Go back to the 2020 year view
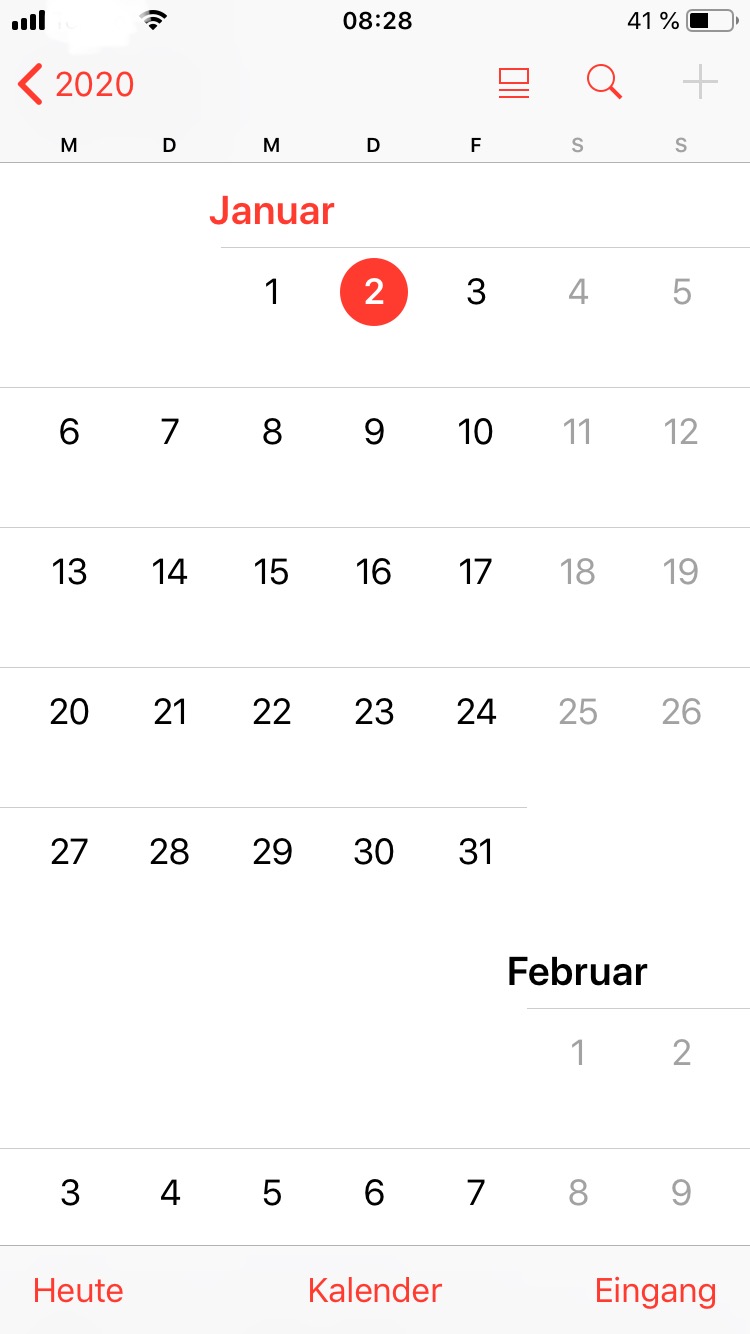This screenshot has height=1334, width=750. click(x=76, y=84)
